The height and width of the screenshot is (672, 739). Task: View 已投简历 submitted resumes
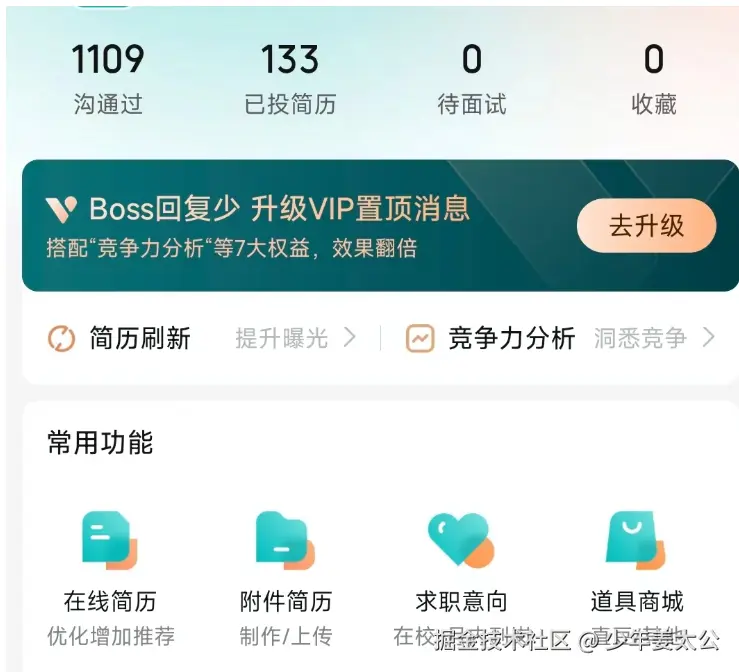pos(290,79)
